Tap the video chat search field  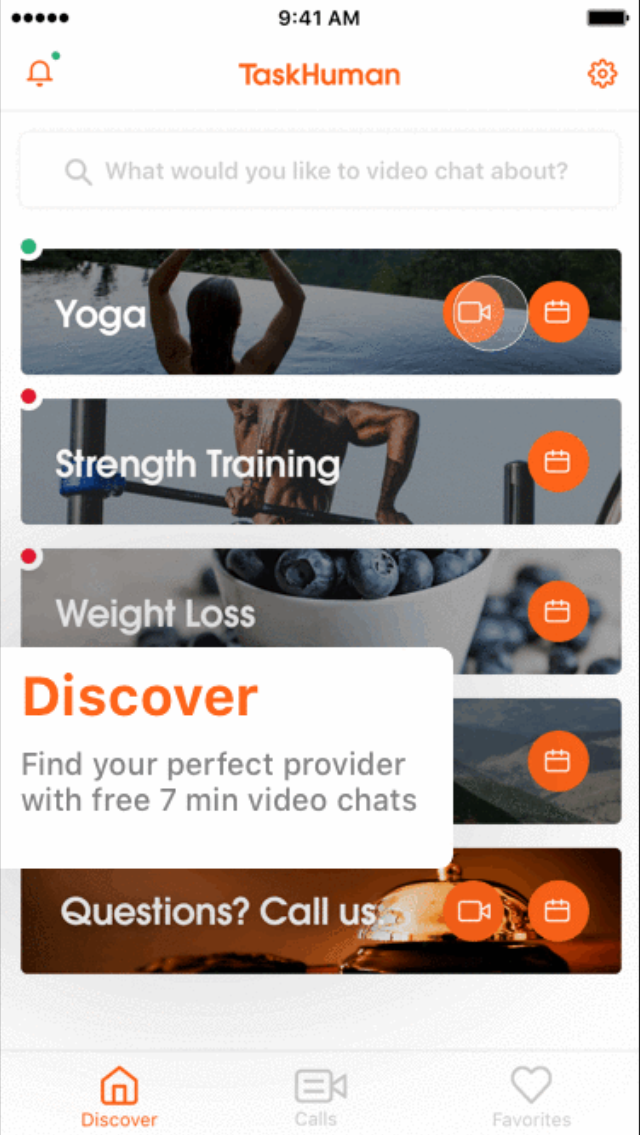[x=320, y=171]
